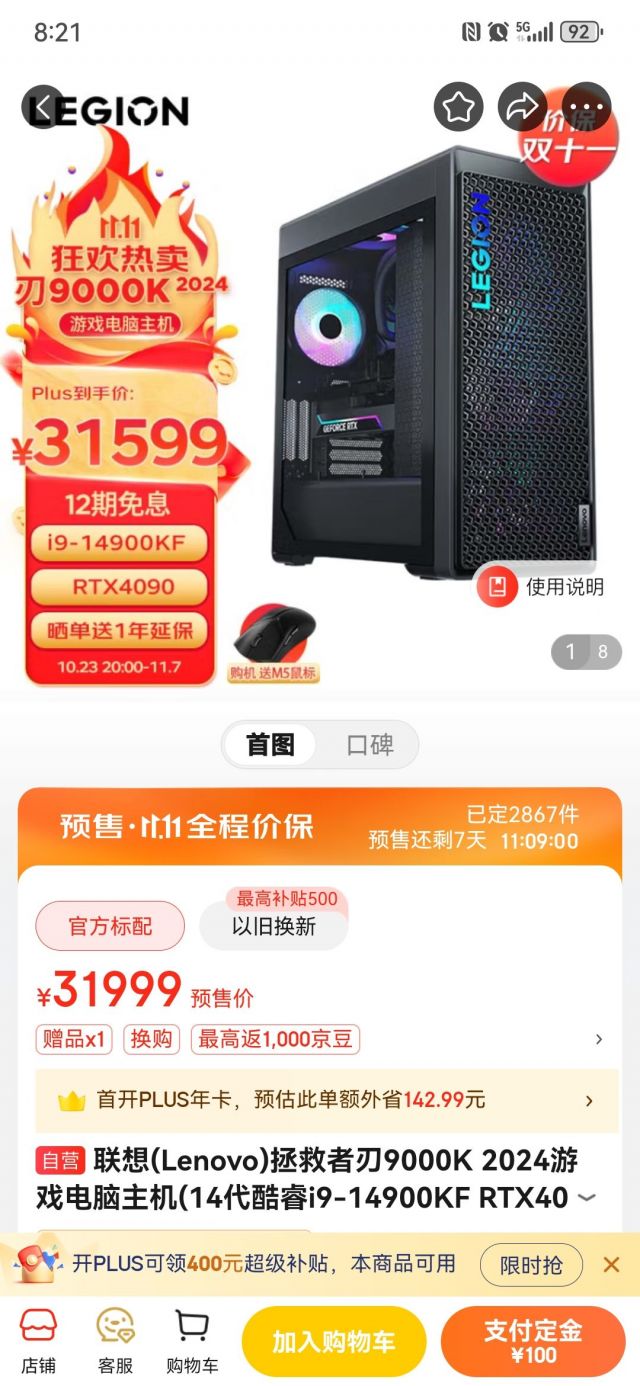Visit the 店铺 store page
This screenshot has height=1386, width=640.
pyautogui.click(x=39, y=1341)
